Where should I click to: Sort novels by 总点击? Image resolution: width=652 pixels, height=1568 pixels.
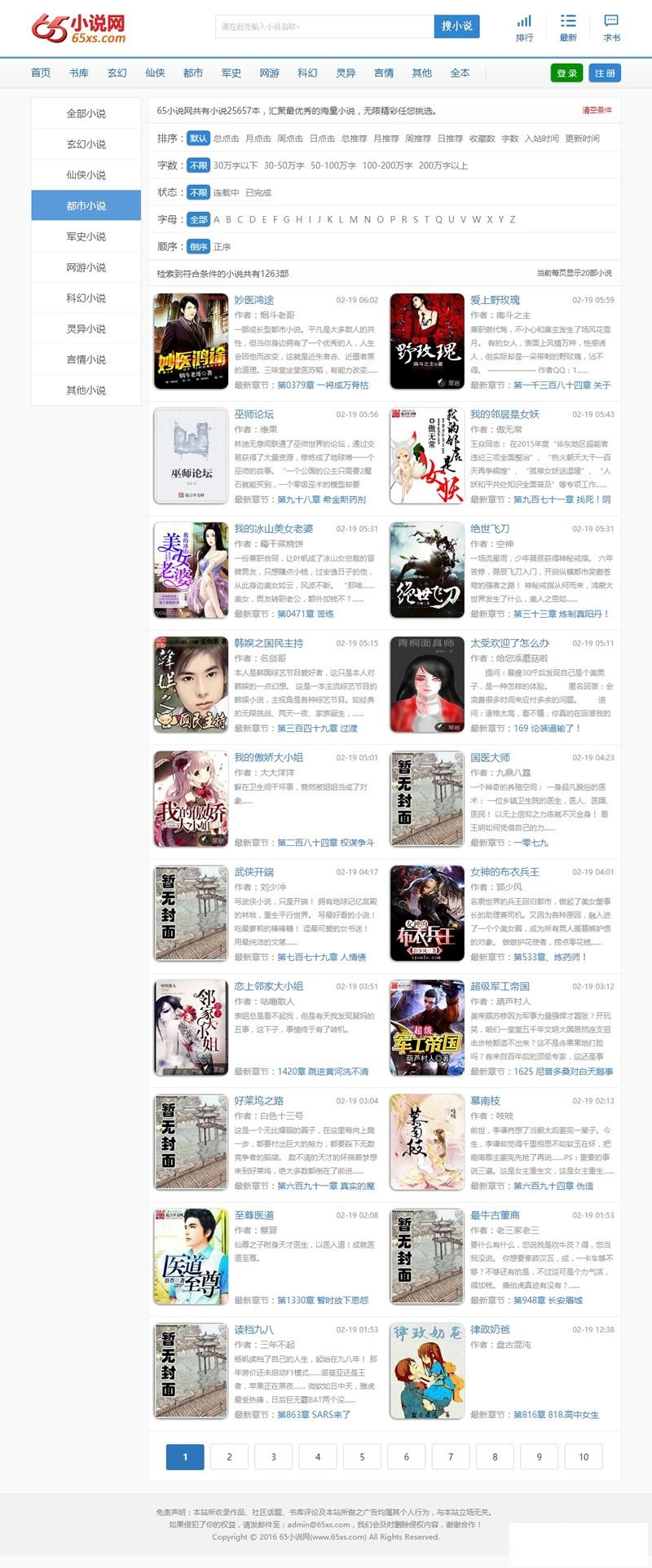pos(226,139)
